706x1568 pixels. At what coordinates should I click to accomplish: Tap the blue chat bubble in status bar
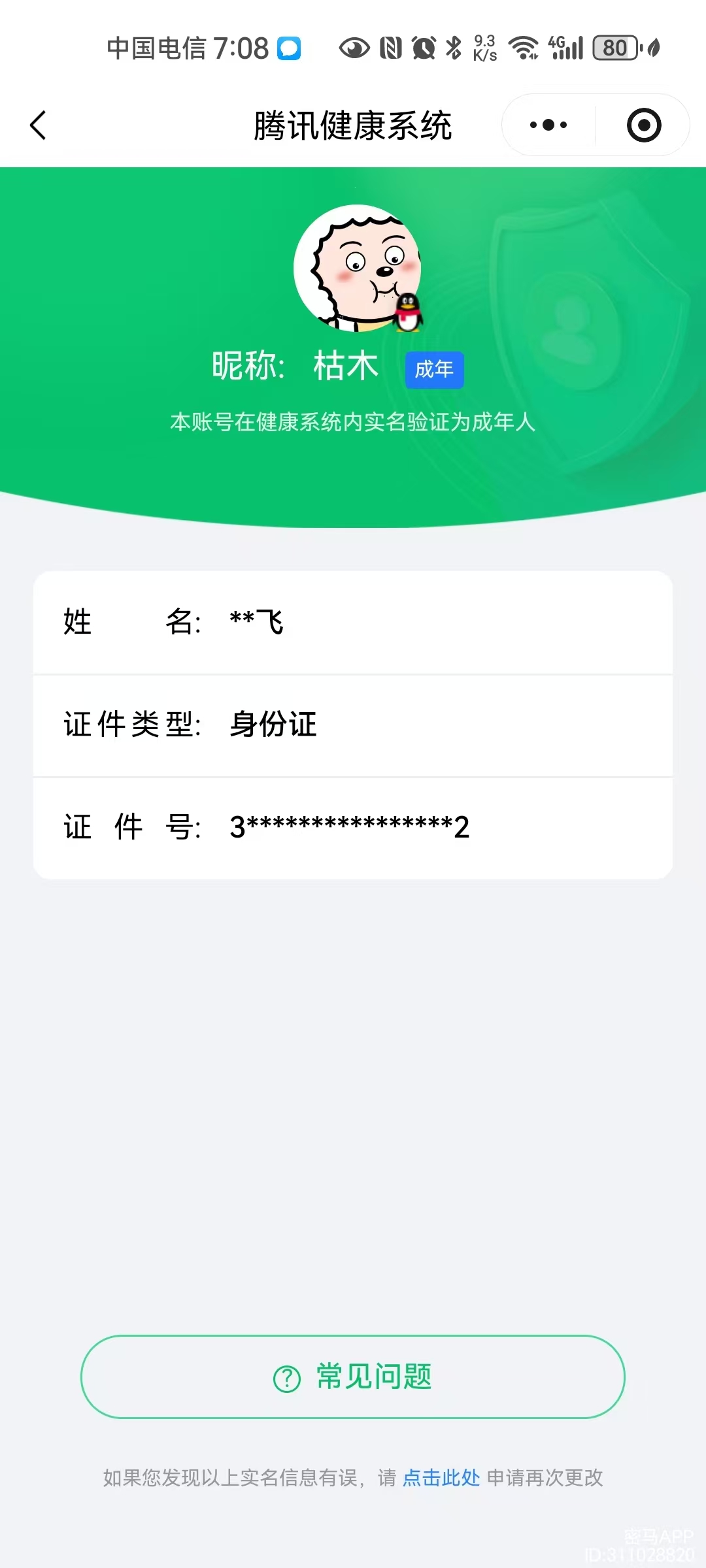pos(288,47)
